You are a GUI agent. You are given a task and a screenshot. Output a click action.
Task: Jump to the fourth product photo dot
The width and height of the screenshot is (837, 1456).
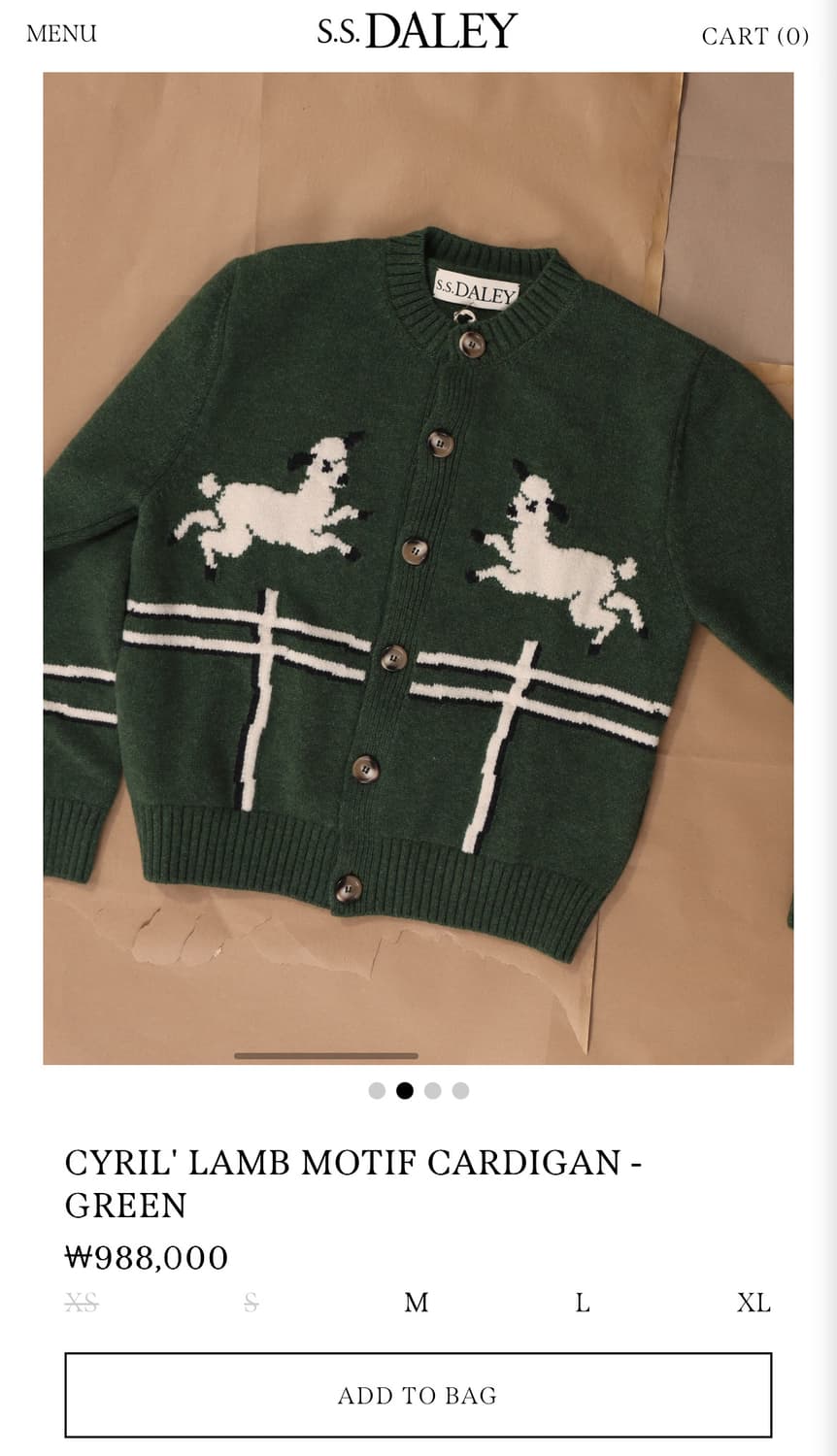pyautogui.click(x=462, y=1092)
